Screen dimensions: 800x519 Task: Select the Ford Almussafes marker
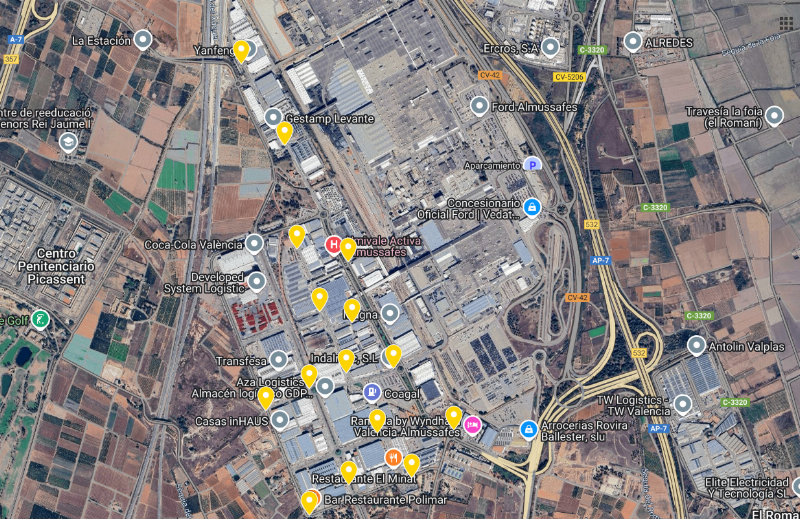[479, 105]
